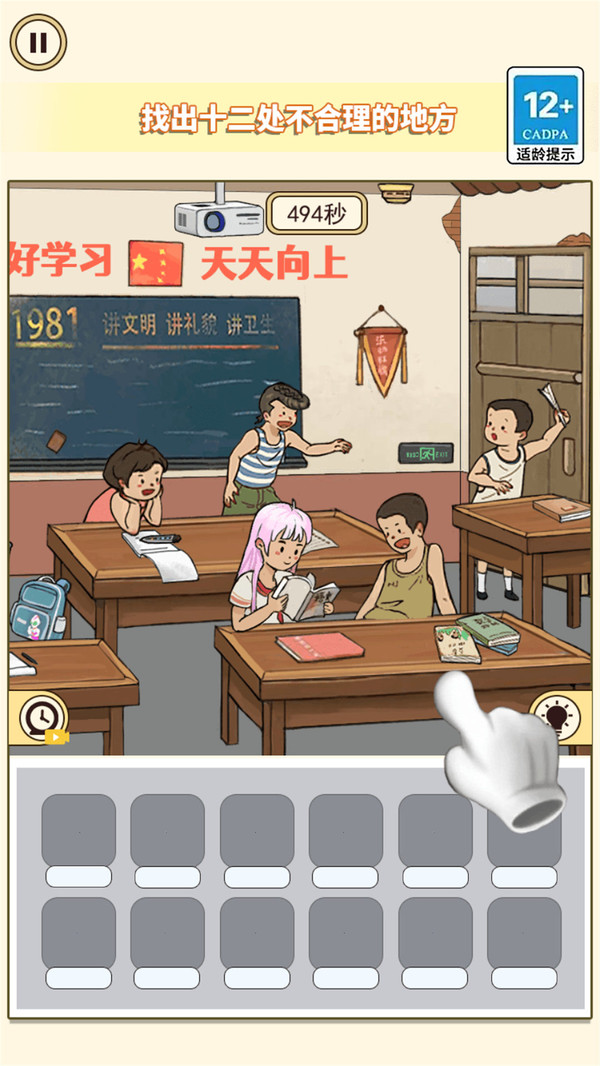The height and width of the screenshot is (1066, 600).
Task: Select the blue backpack beside the desk
Action: coord(39,608)
